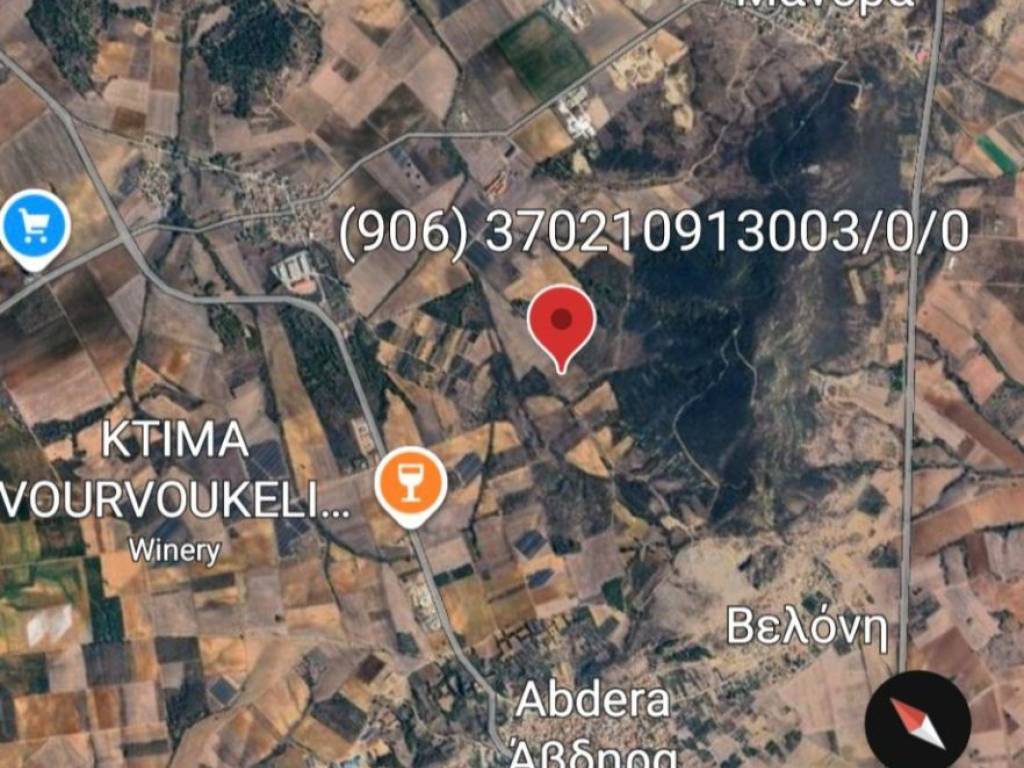The image size is (1024, 768).
Task: Tap the red dropped location pin
Action: pyautogui.click(x=562, y=322)
